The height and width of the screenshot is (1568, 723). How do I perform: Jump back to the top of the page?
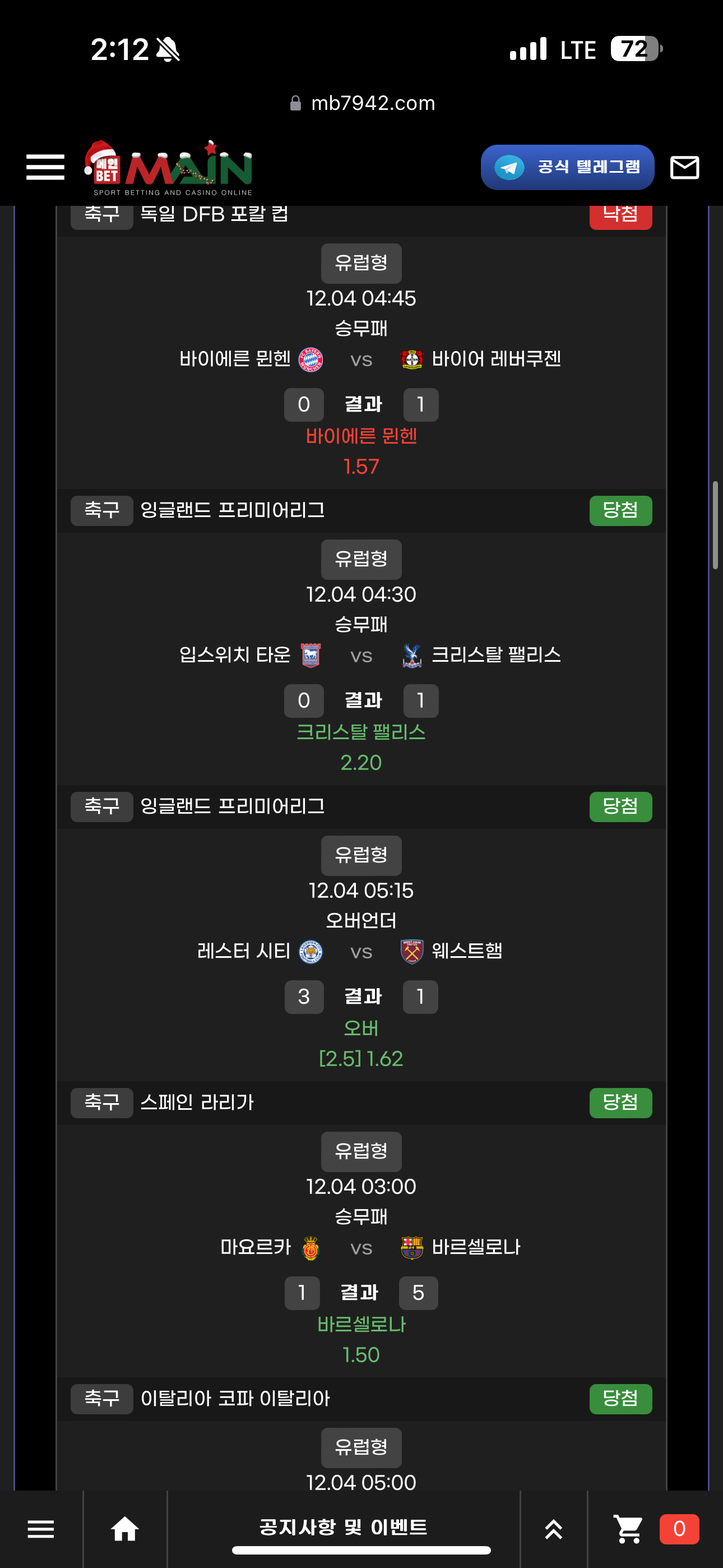pyautogui.click(x=553, y=1528)
